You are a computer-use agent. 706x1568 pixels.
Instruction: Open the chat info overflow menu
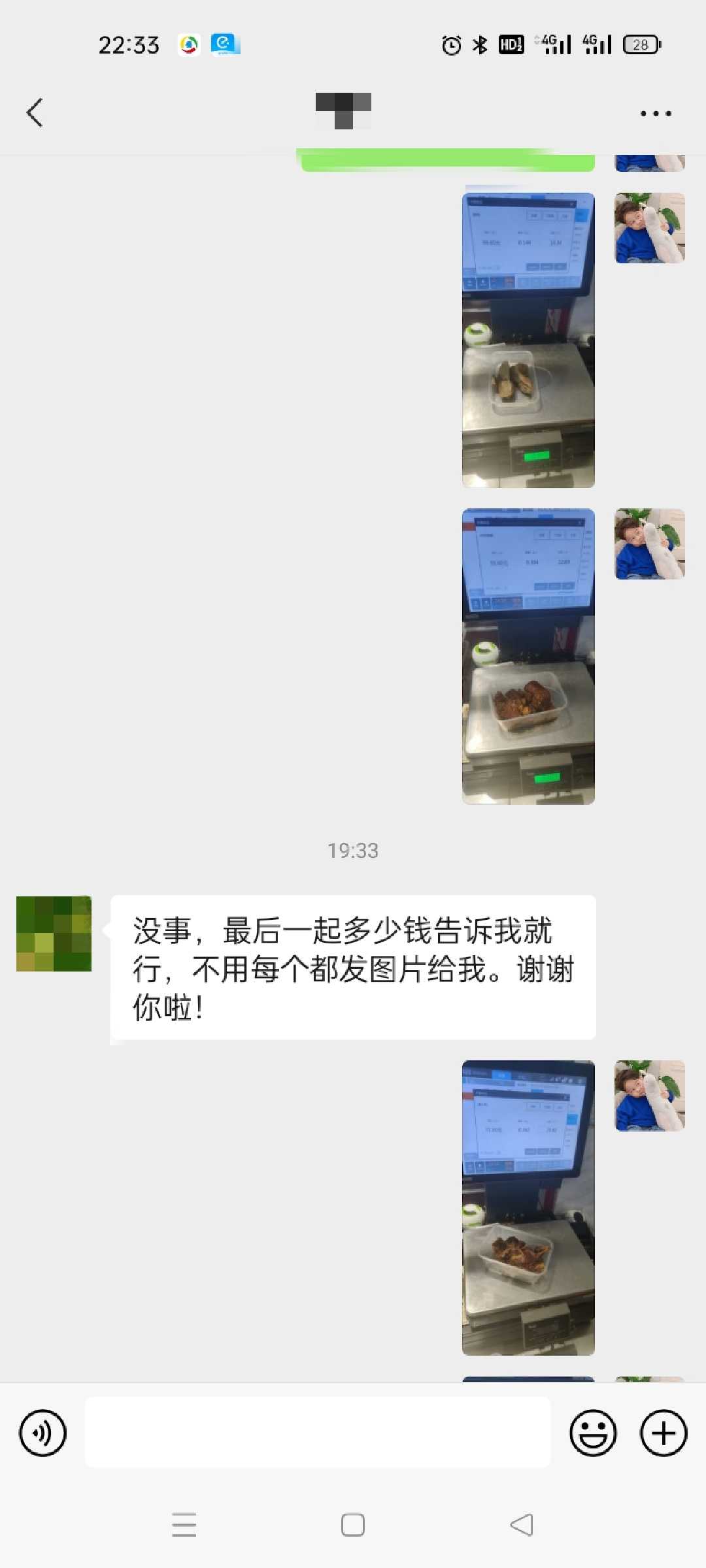656,113
